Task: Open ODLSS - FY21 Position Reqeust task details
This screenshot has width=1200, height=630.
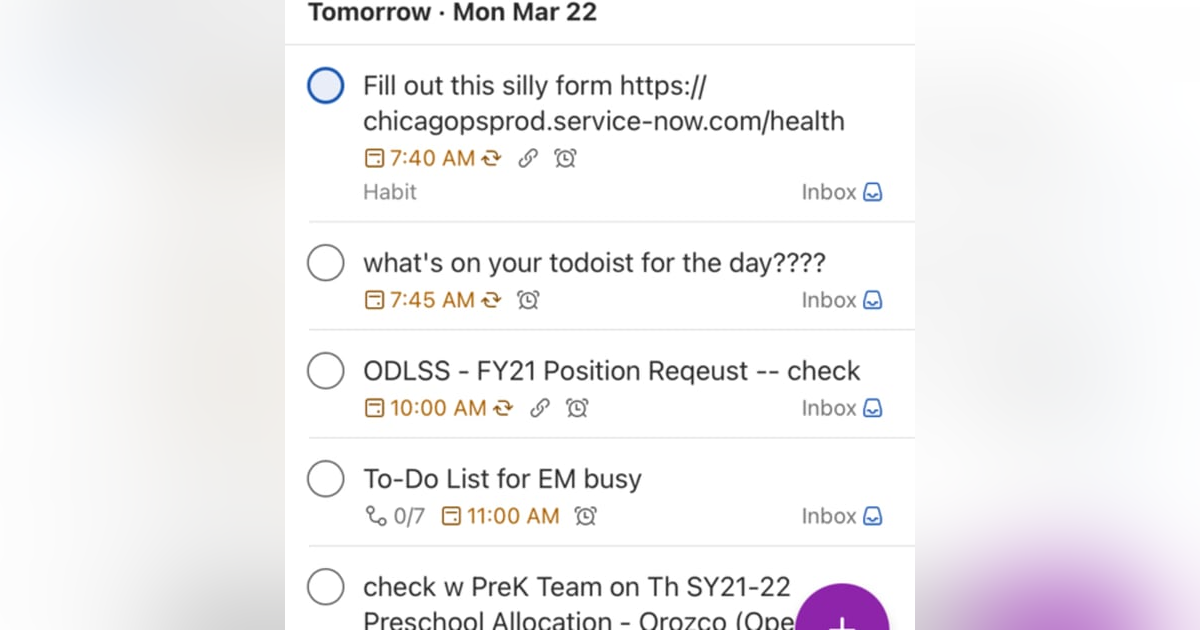Action: point(611,371)
